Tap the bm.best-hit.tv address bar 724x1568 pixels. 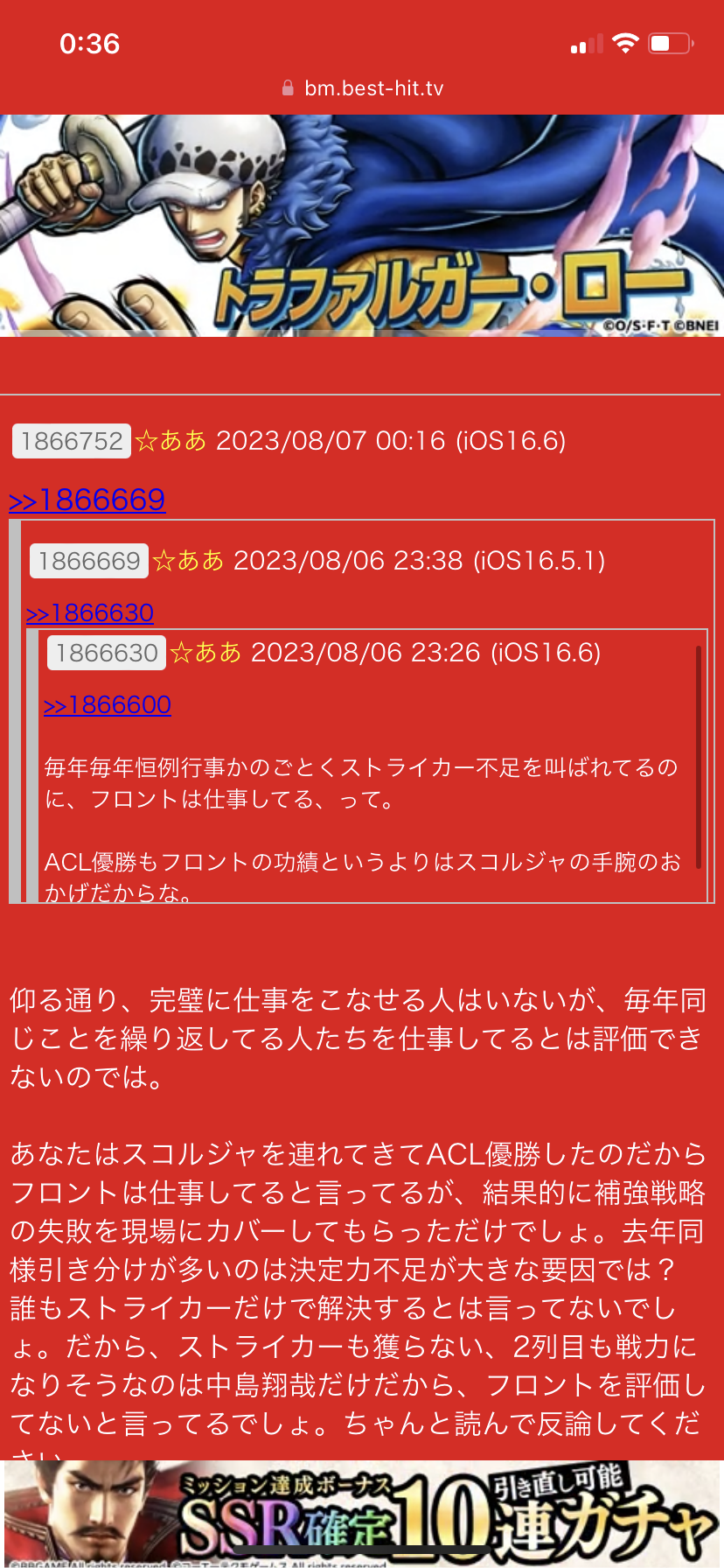362,88
